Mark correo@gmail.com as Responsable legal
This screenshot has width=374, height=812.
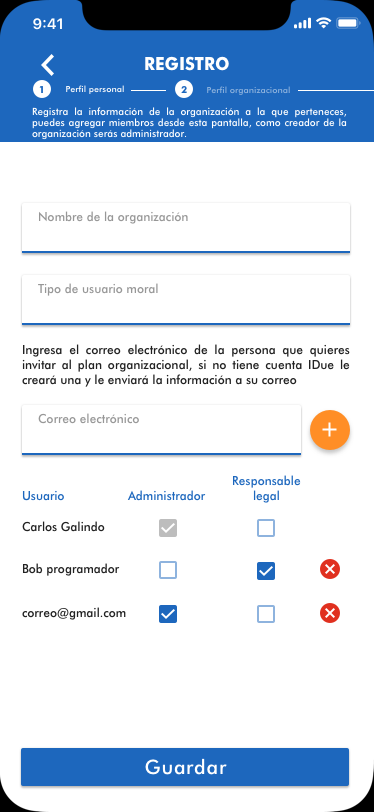coord(266,614)
